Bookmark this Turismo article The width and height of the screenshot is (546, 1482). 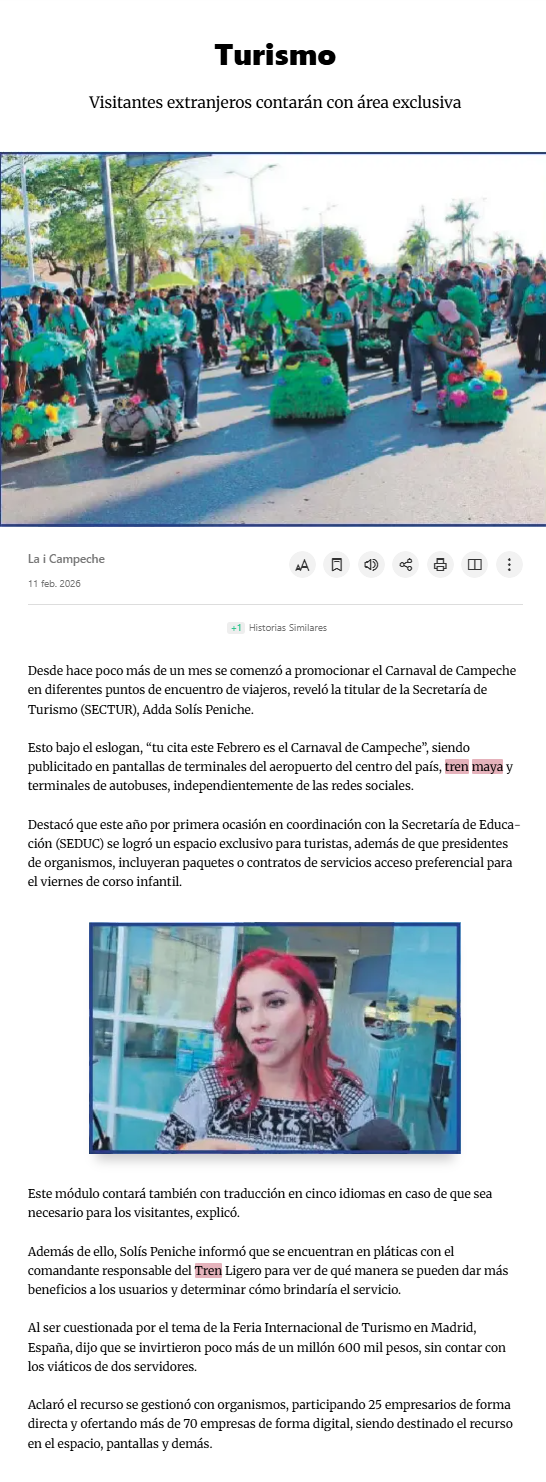[x=337, y=565]
